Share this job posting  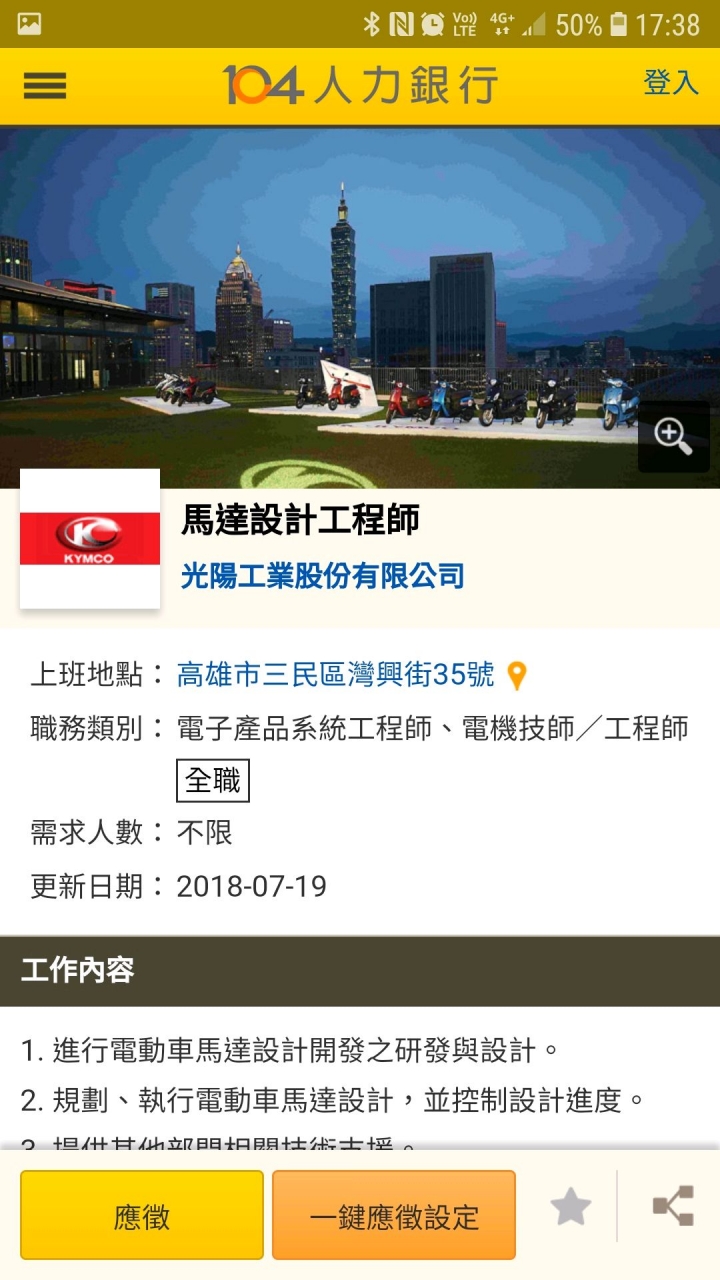point(673,1207)
